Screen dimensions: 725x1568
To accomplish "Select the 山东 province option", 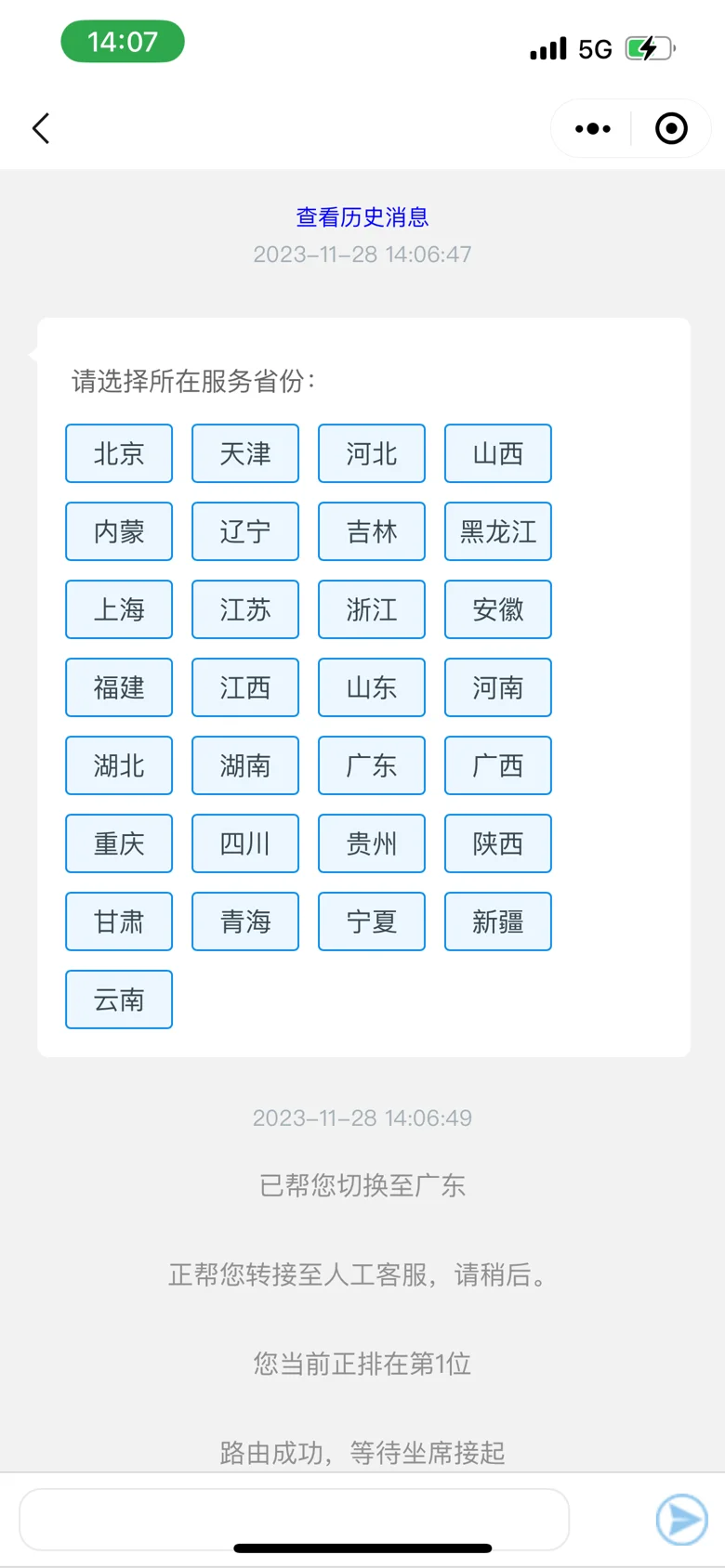I will pyautogui.click(x=372, y=687).
